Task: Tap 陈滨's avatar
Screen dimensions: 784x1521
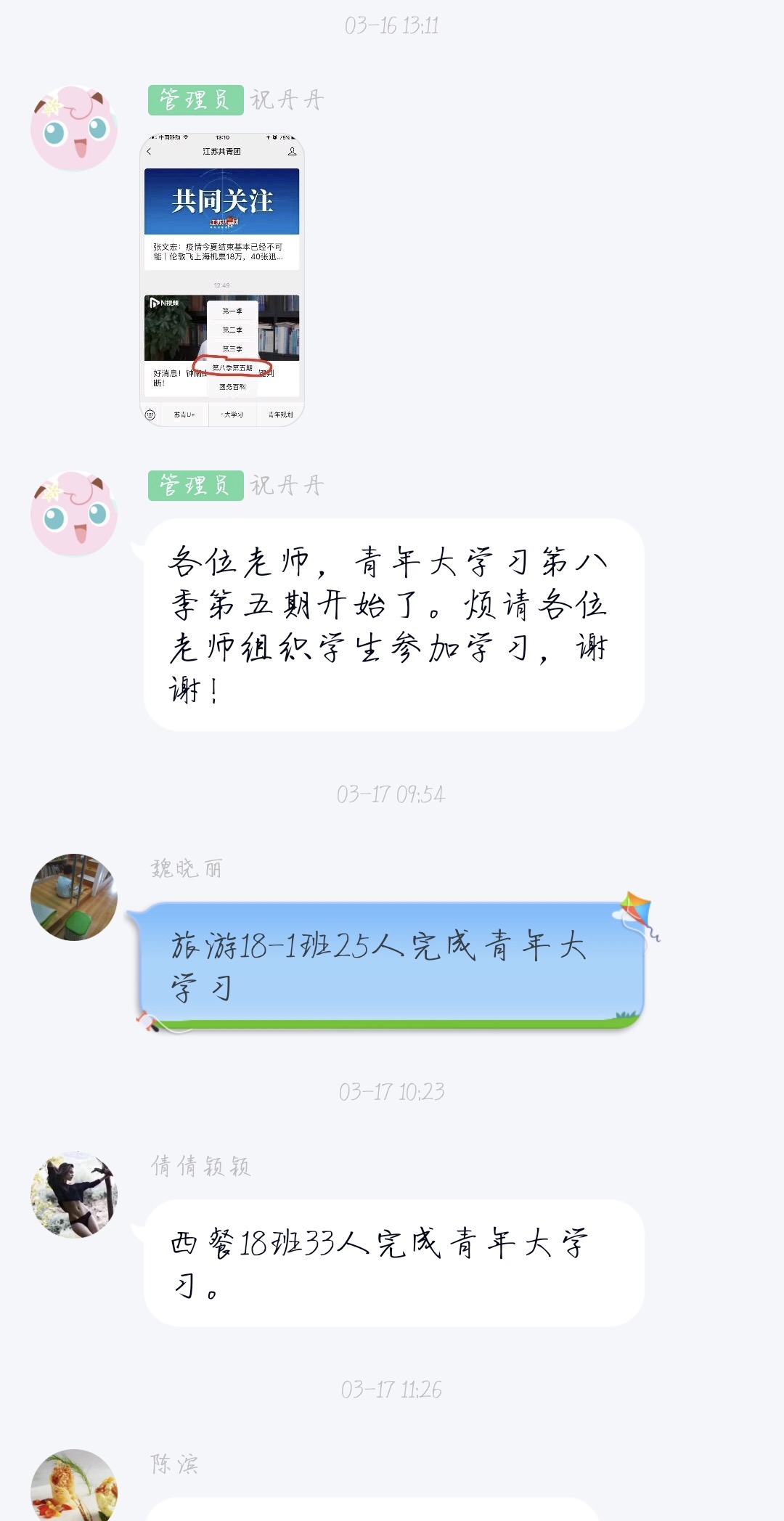Action: tap(74, 1485)
